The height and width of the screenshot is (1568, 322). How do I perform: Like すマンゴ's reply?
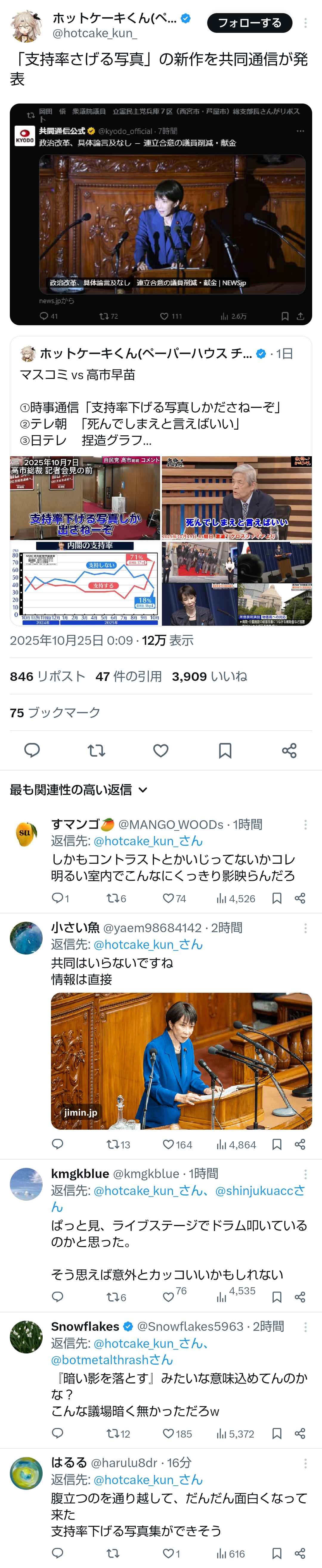pyautogui.click(x=169, y=898)
